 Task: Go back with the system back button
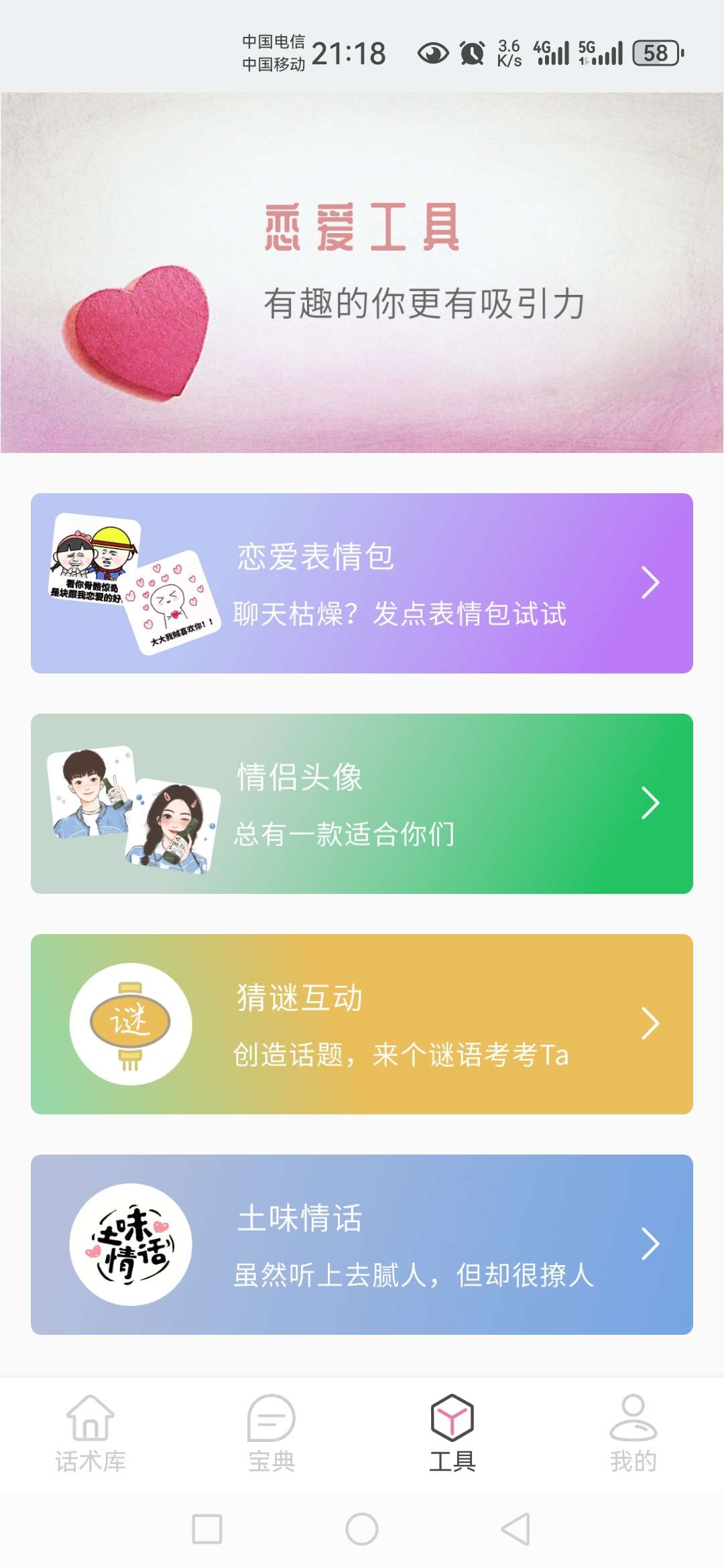516,1529
